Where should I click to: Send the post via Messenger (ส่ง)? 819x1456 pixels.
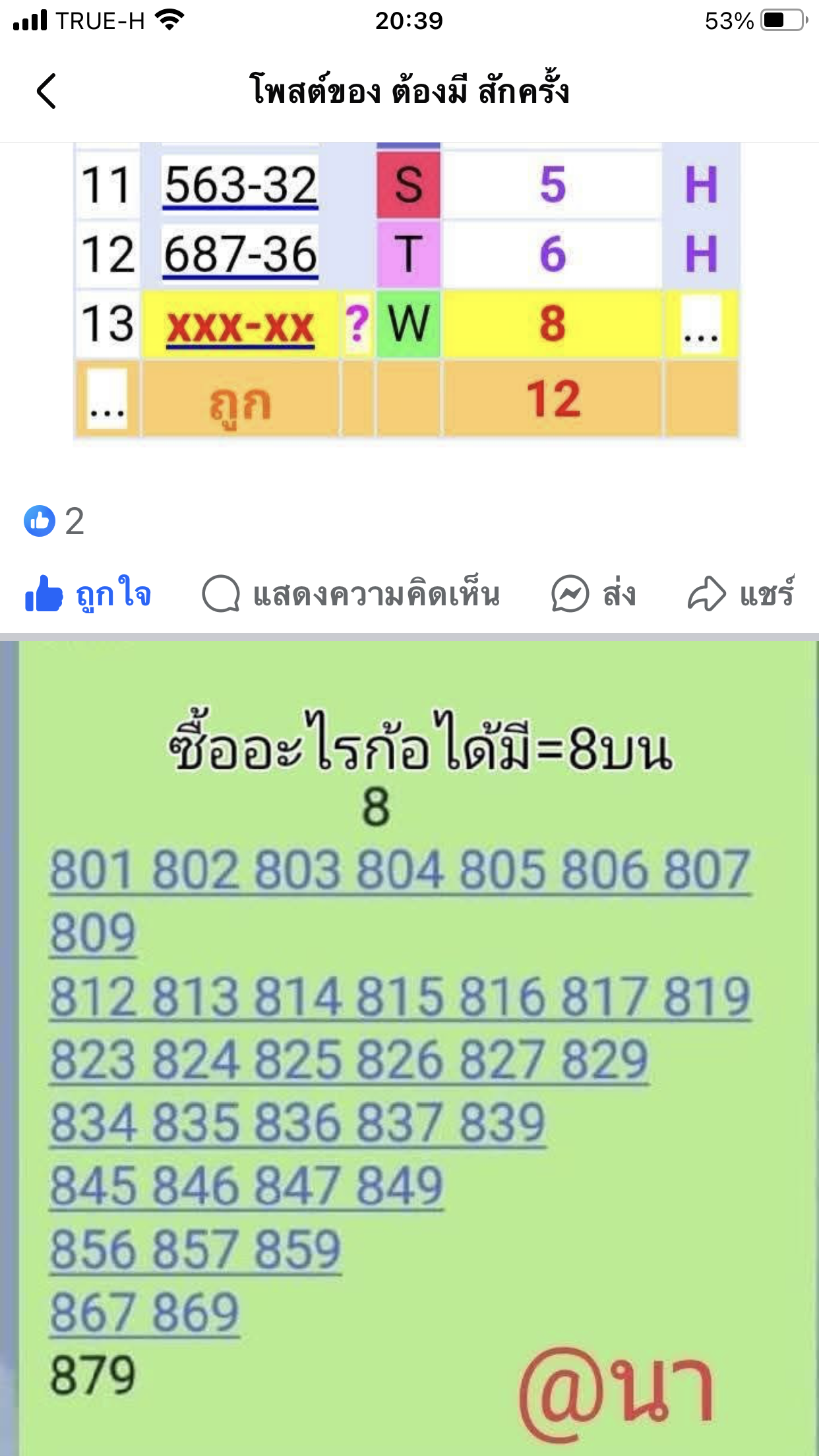593,594
